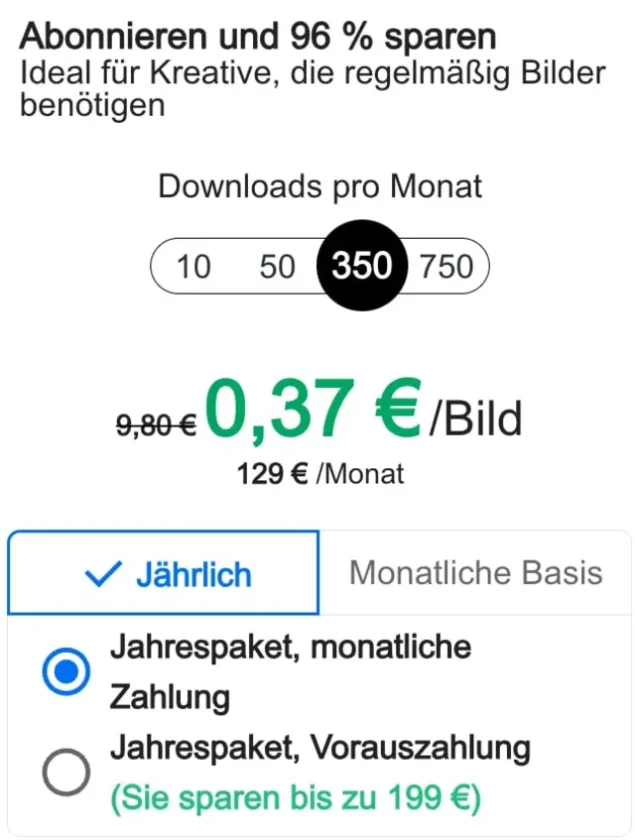Switch to the Jährlich tab

164,574
